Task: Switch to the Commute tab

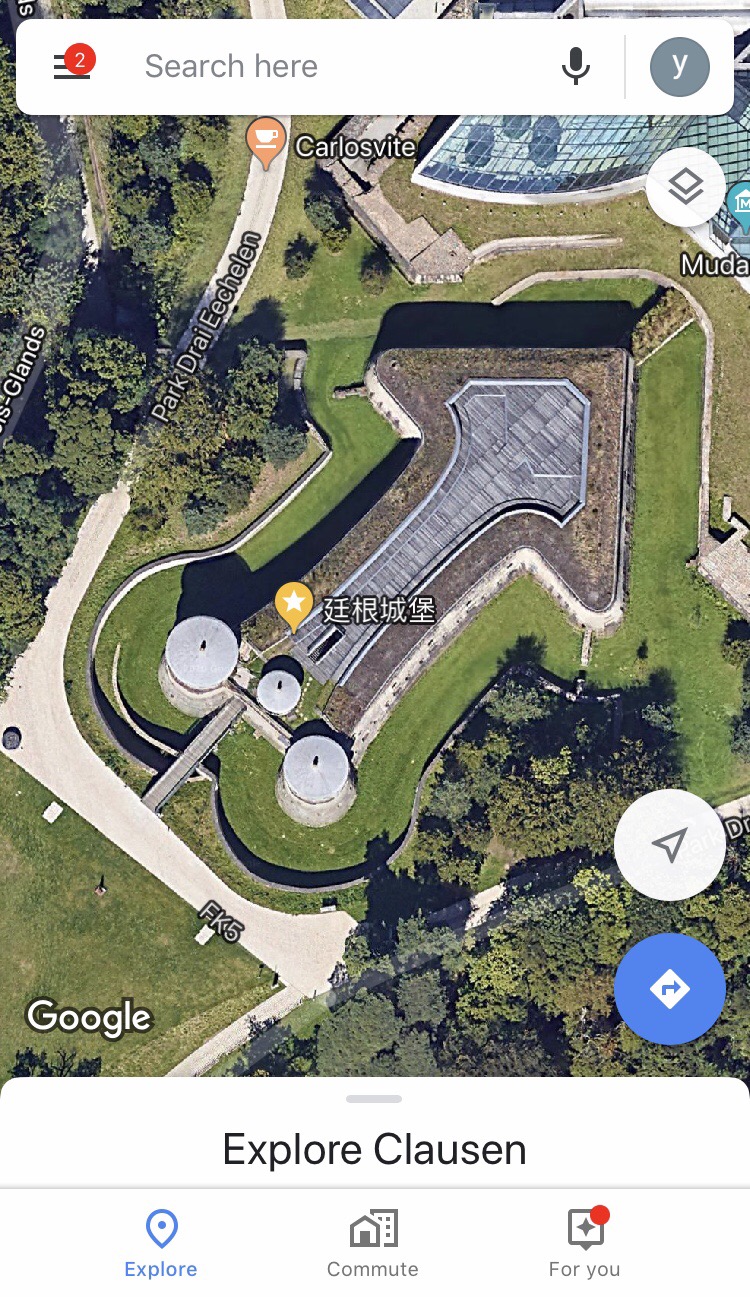Action: (373, 1243)
